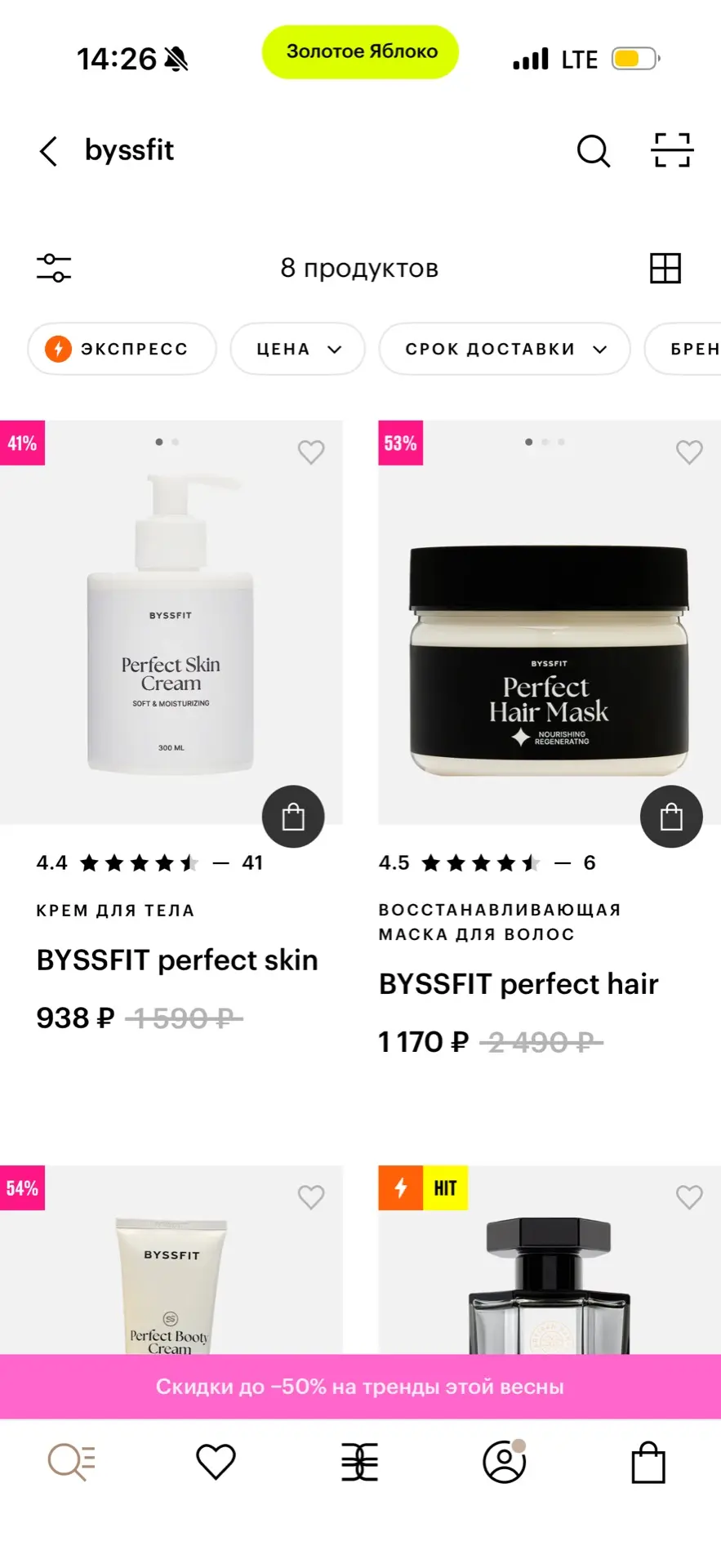This screenshot has width=721, height=1568.
Task: Open the filters sliders icon
Action: point(54,268)
